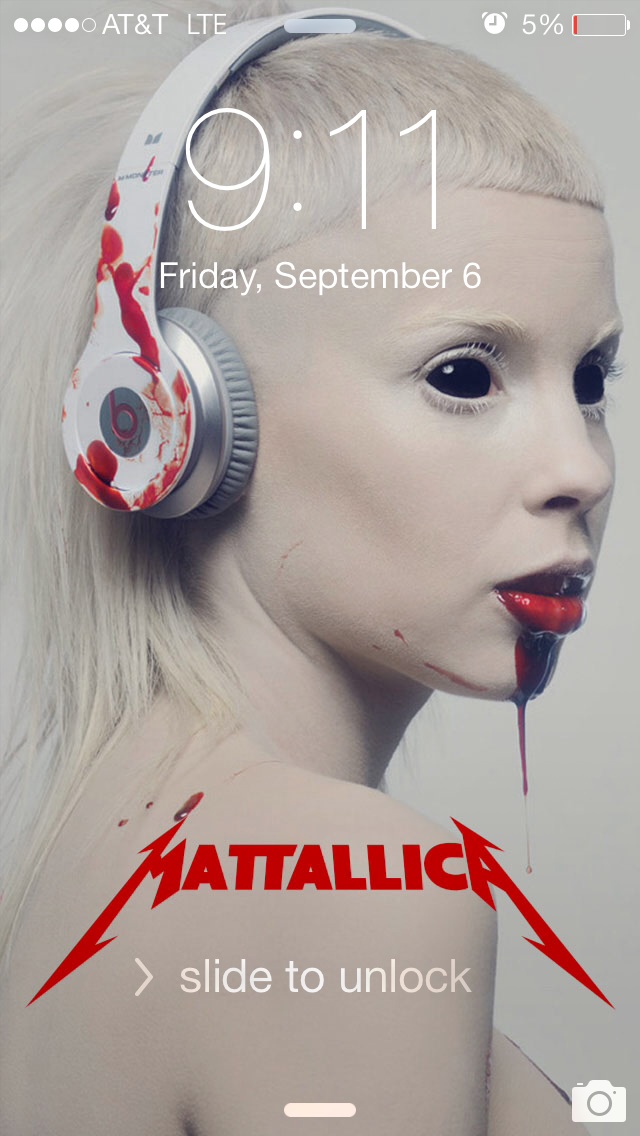640x1136 pixels.
Task: Tap the Control Center grabber handle
Action: tap(320, 1110)
